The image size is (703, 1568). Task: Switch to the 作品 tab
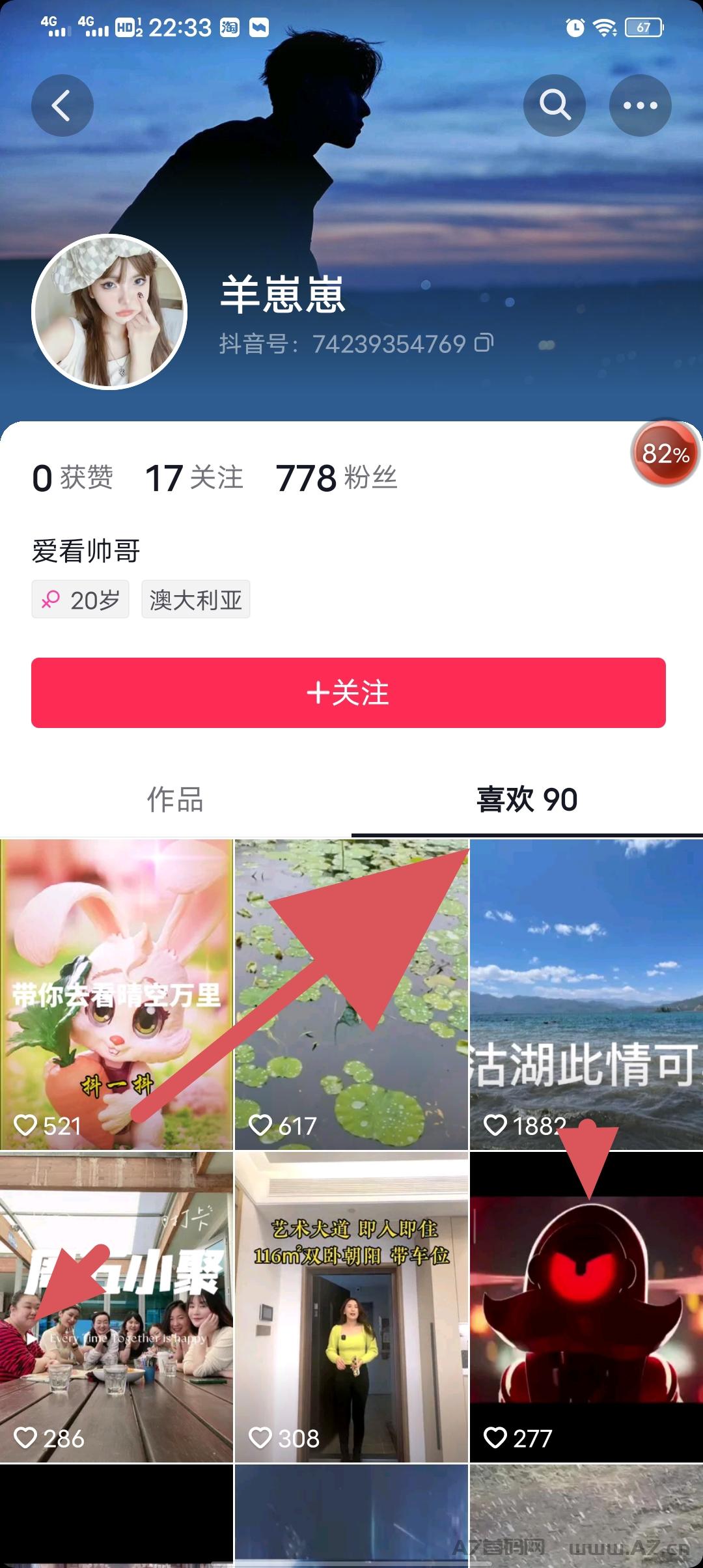point(176,799)
